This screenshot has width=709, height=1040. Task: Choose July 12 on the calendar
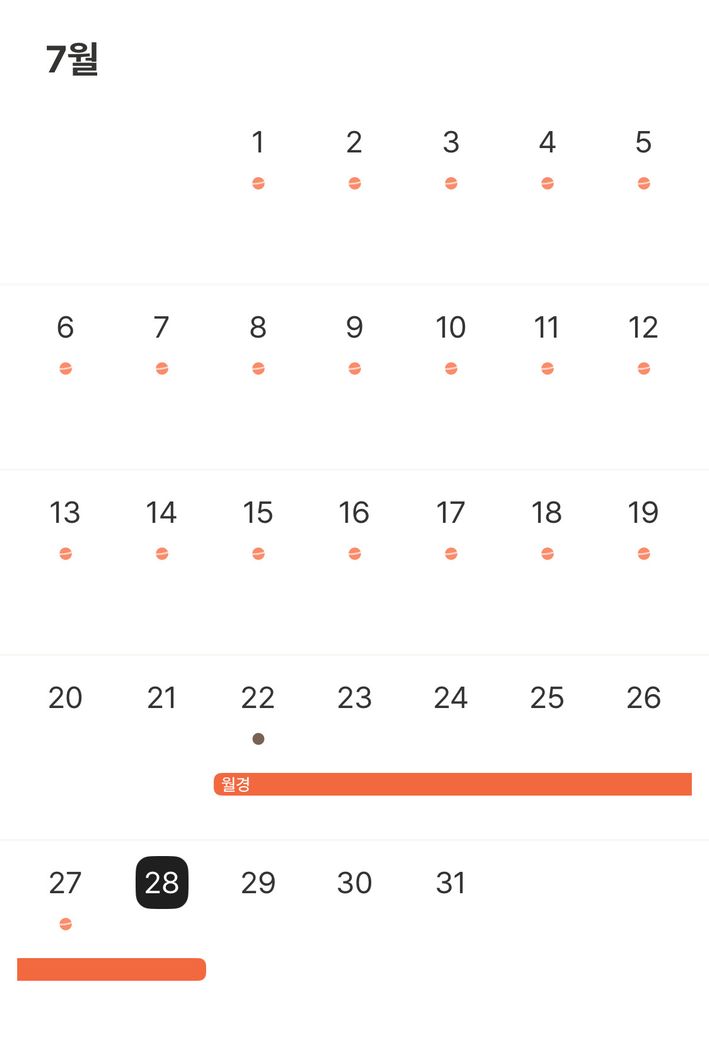coord(643,328)
